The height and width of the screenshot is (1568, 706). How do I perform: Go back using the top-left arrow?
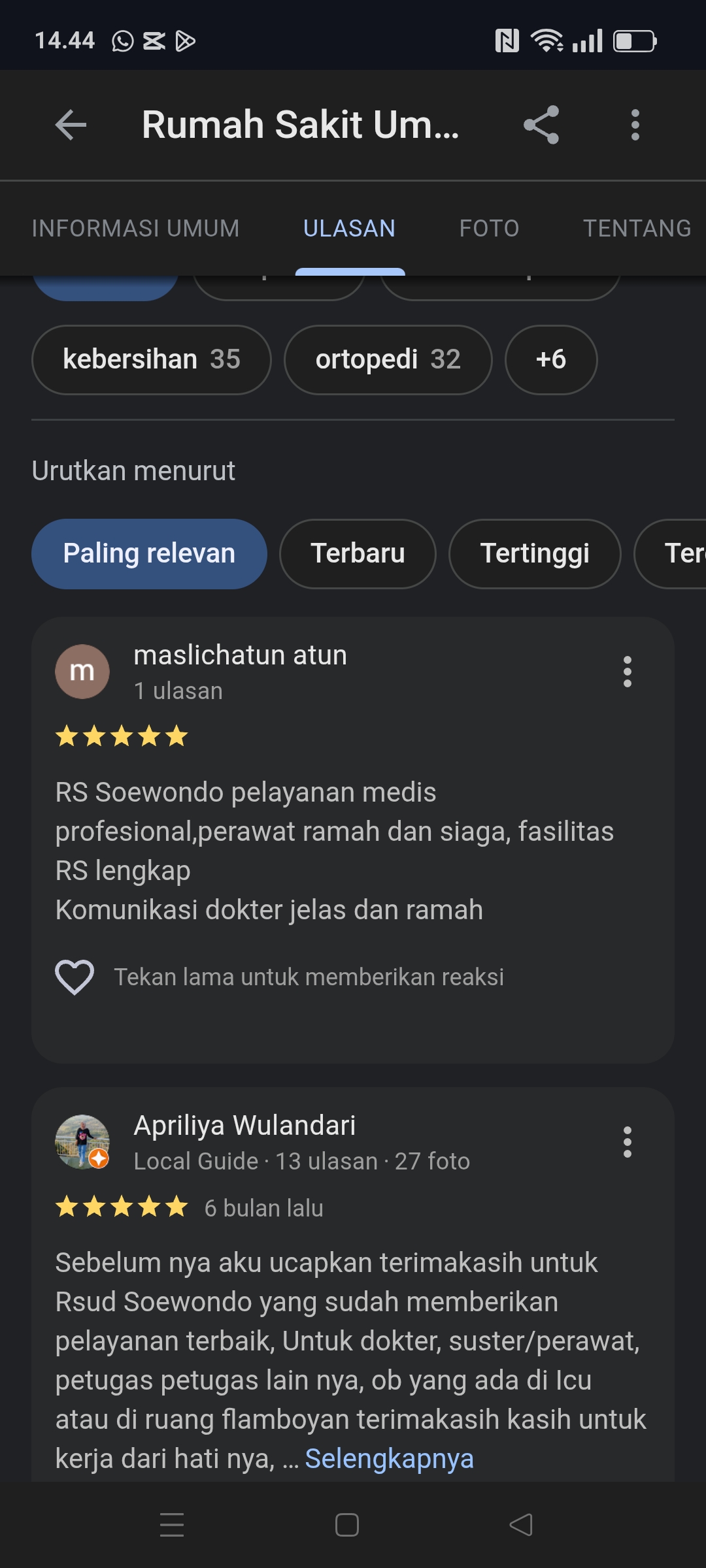71,125
